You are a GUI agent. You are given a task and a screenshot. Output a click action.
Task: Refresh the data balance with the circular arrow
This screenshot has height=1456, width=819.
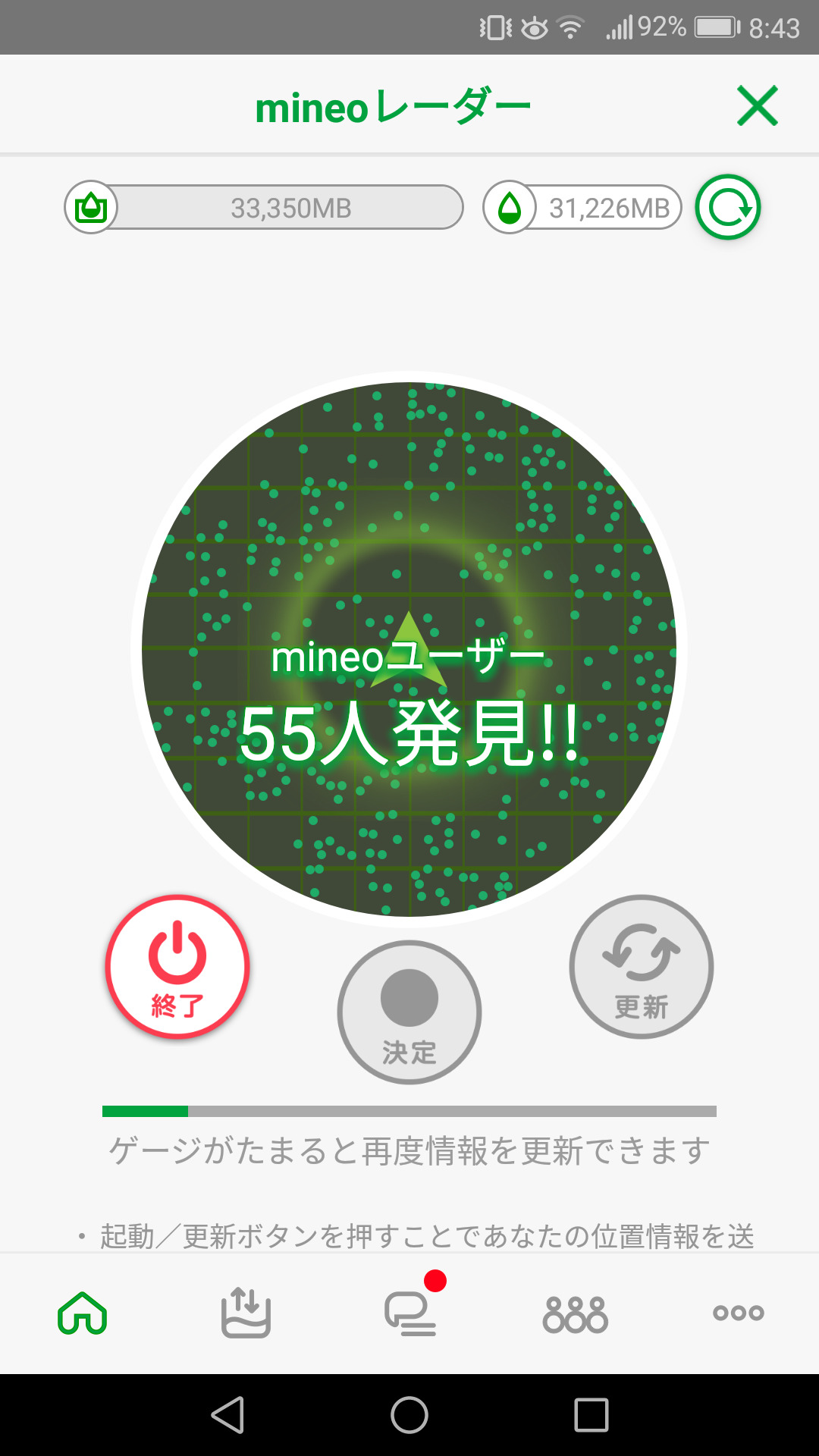(728, 208)
